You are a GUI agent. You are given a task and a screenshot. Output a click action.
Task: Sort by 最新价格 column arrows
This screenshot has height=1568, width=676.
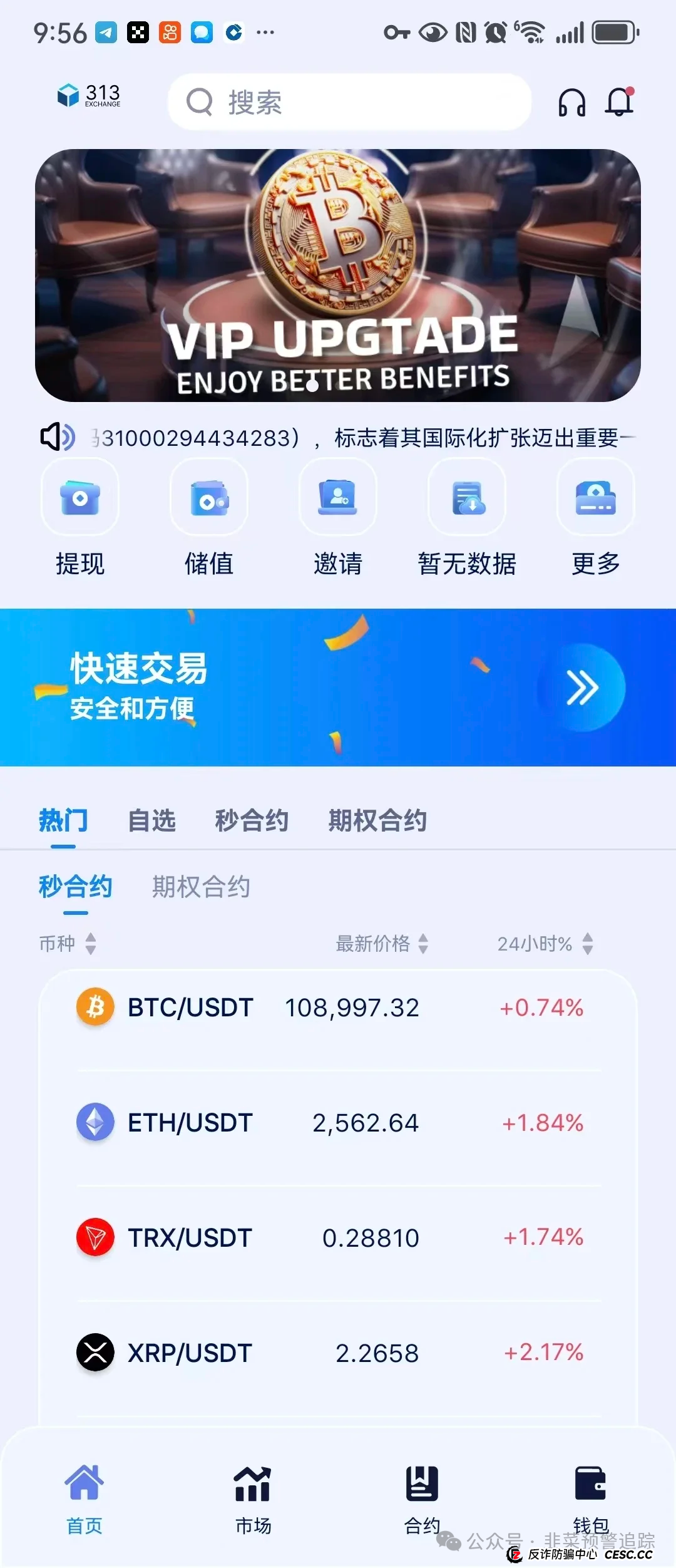click(x=424, y=943)
